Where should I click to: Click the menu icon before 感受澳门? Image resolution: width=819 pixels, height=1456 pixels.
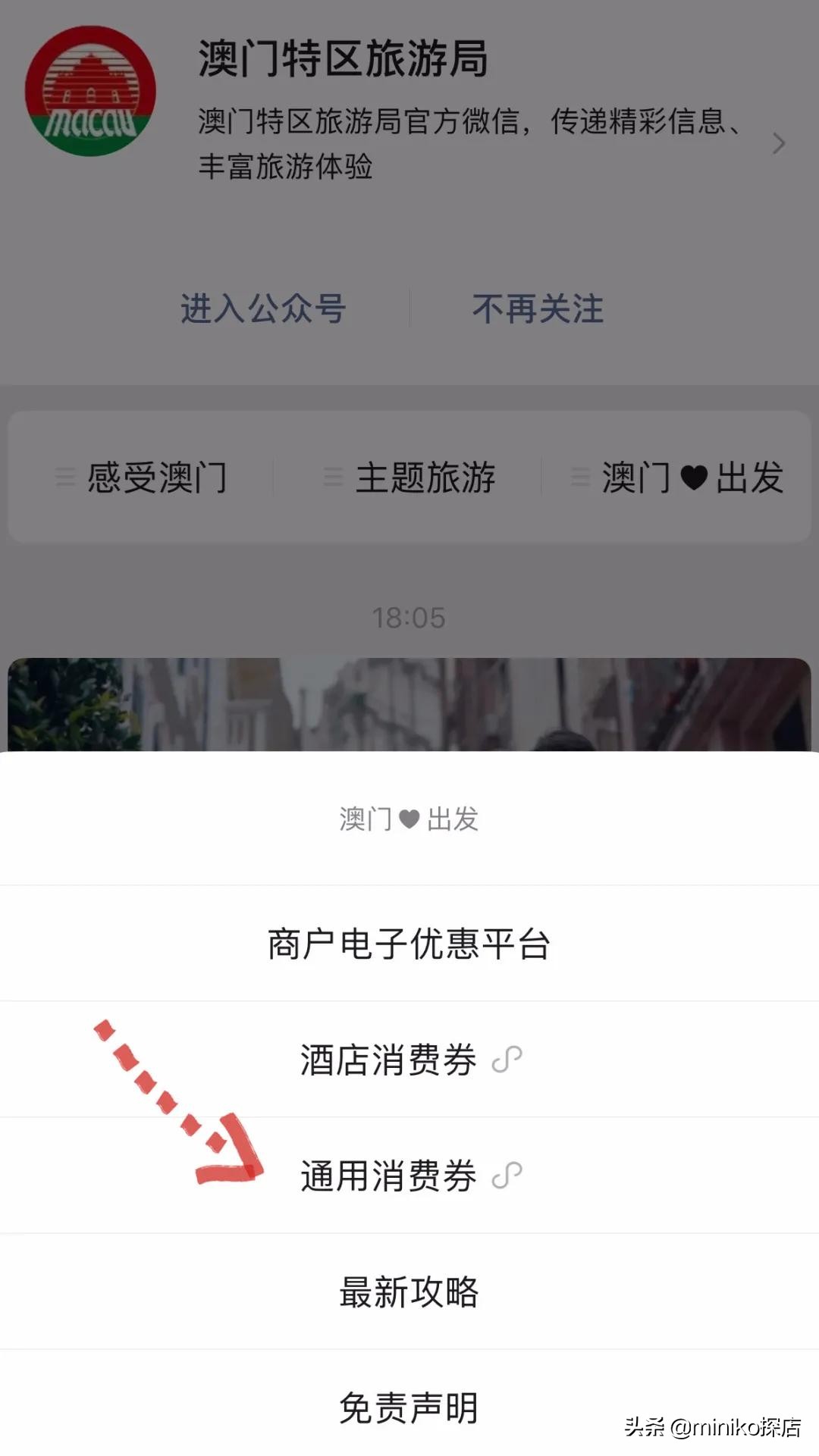click(64, 478)
